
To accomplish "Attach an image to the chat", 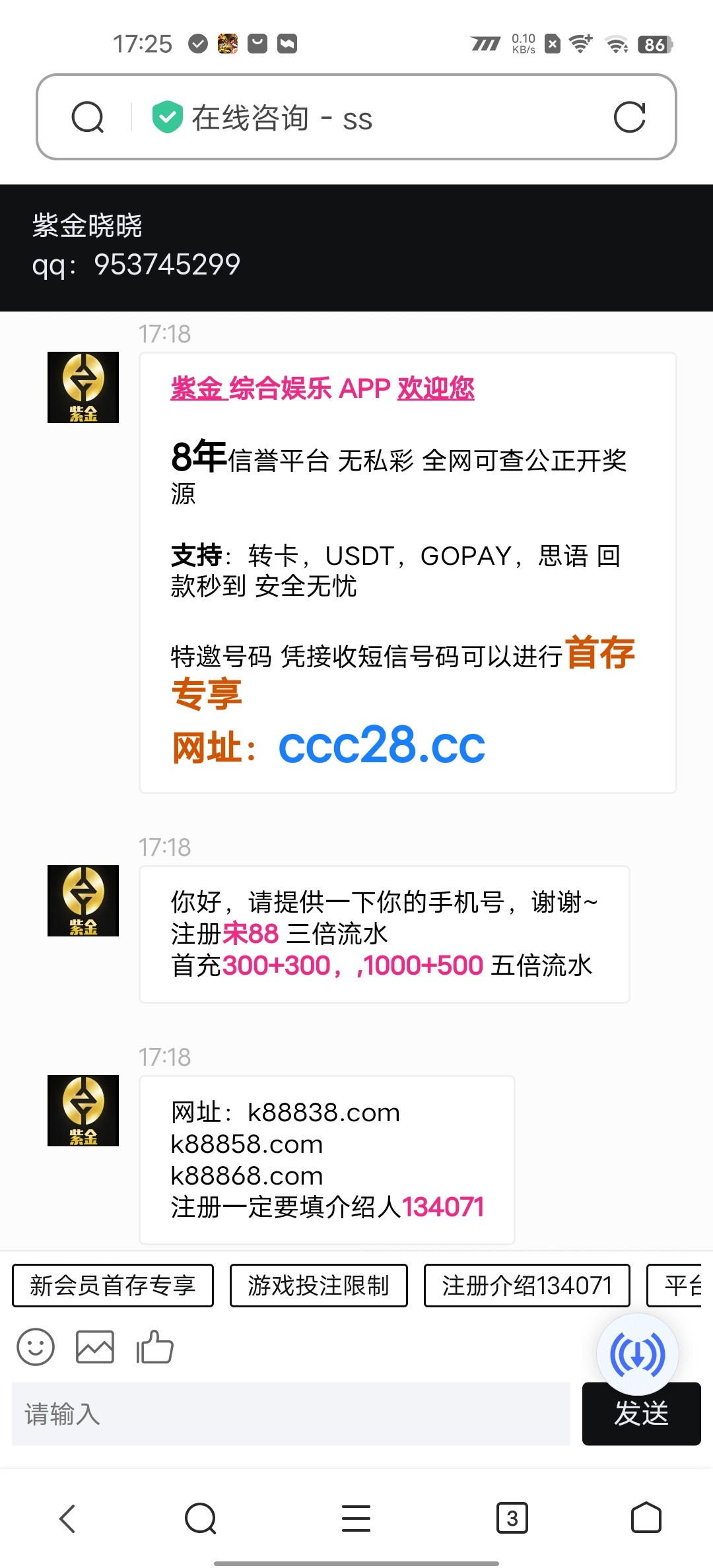I will pos(95,1347).
